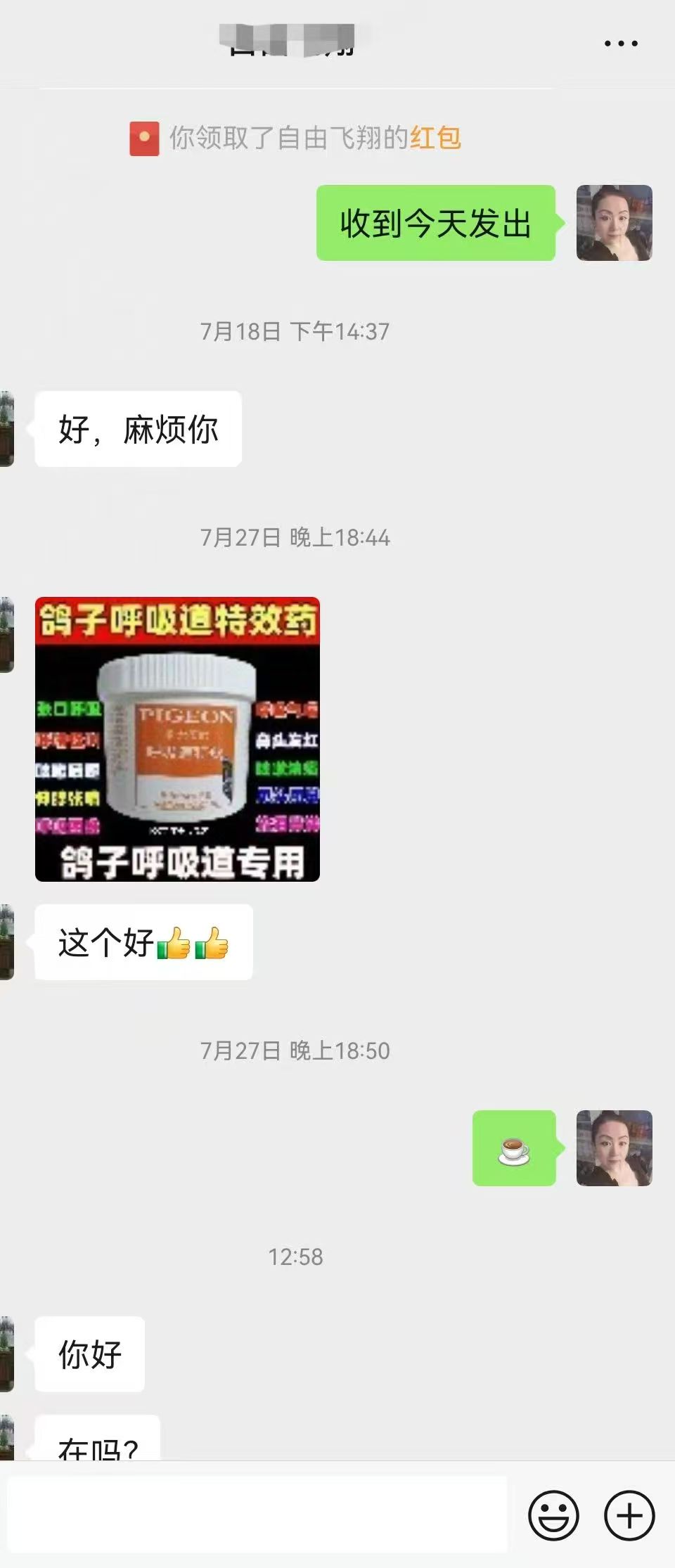Viewport: 675px width, 1568px height.
Task: Open the pigeon medicine image
Action: (177, 739)
